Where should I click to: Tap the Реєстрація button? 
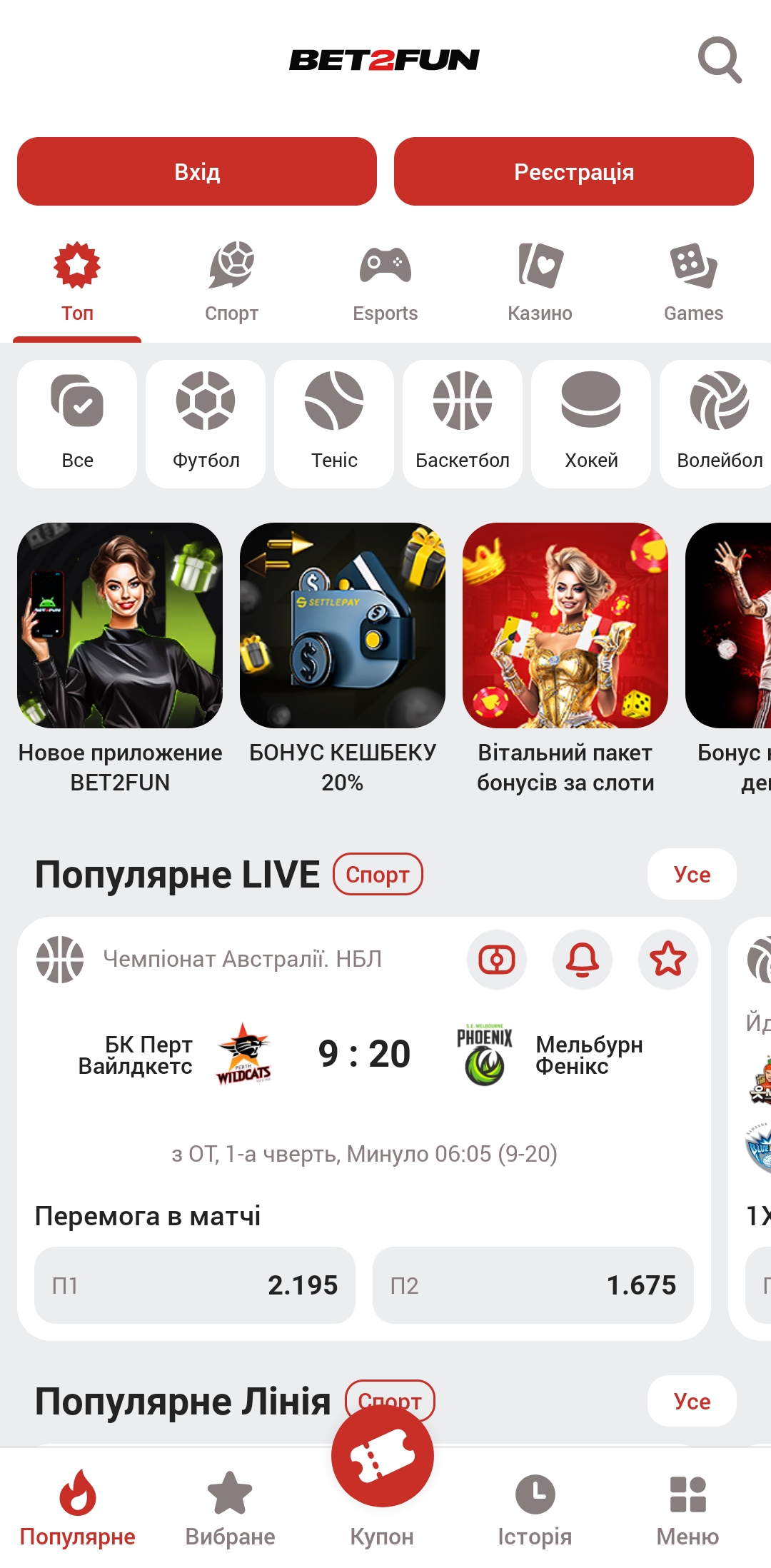(574, 171)
